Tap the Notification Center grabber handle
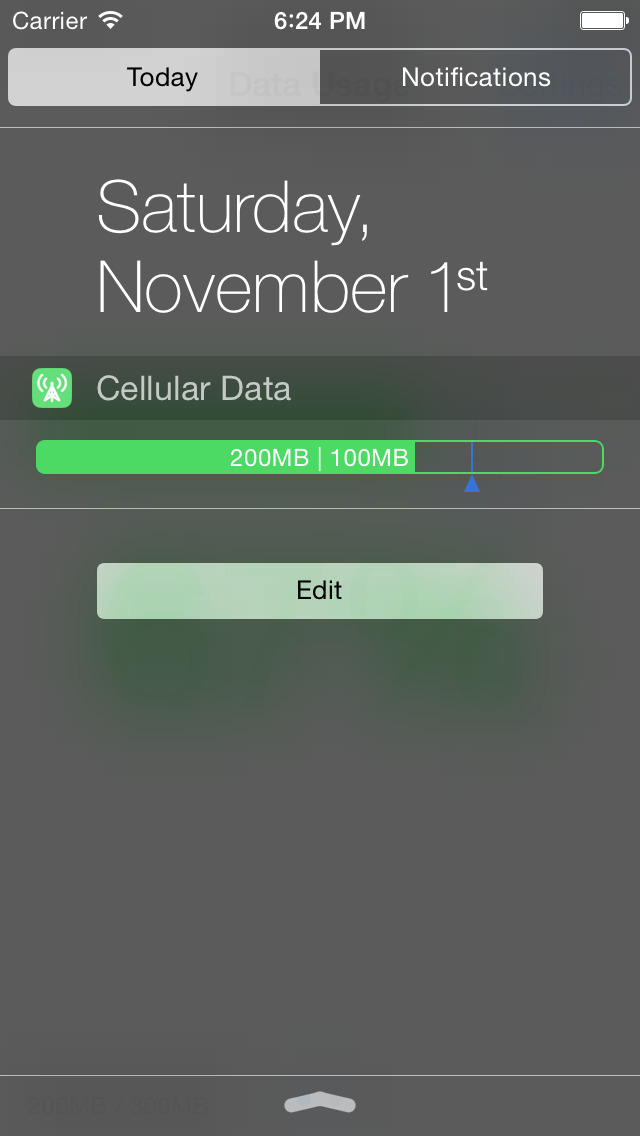Screen dimensions: 640x1136 [320, 1103]
